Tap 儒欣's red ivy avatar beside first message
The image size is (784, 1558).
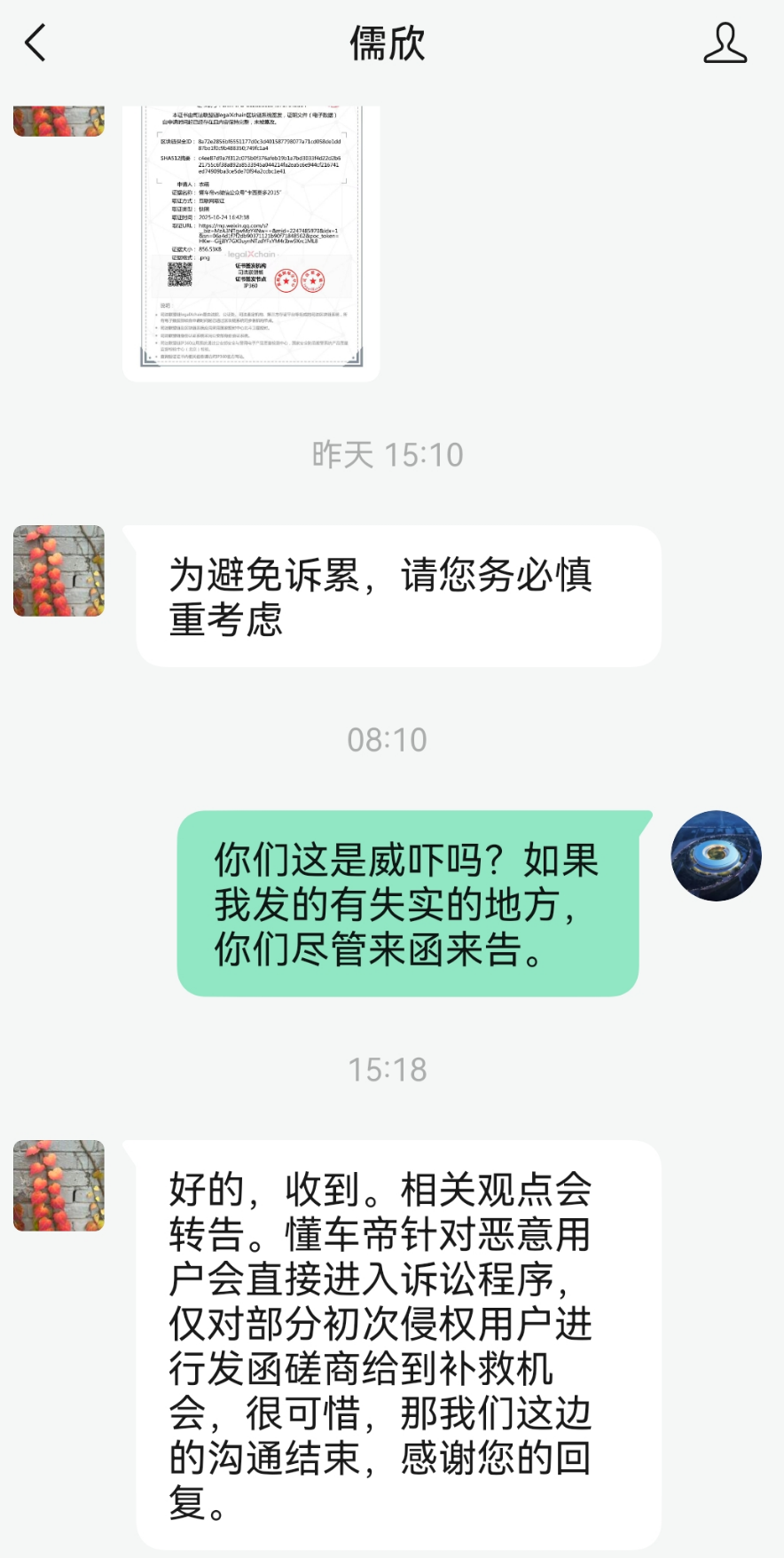tap(57, 569)
